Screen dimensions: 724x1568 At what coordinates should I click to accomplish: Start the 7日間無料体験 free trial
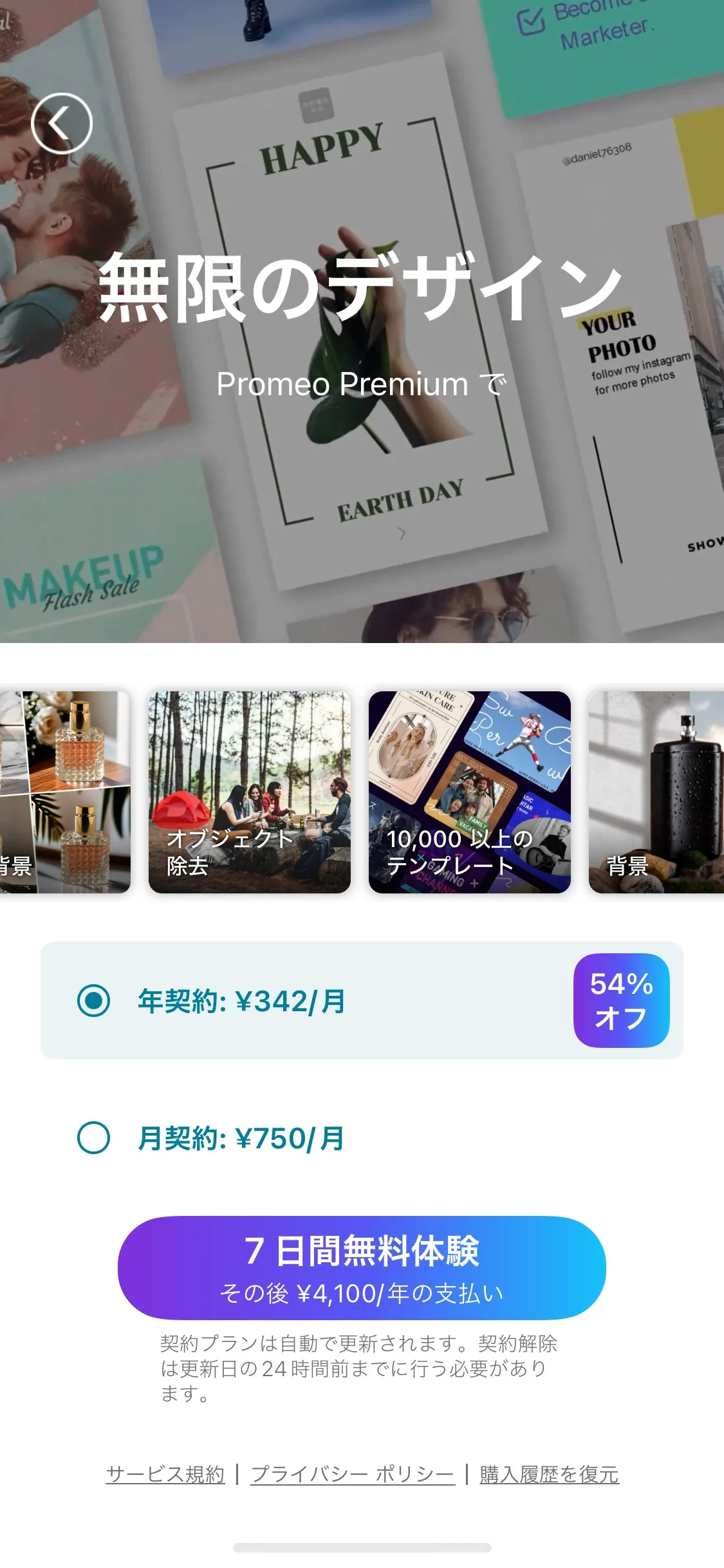(x=362, y=1267)
